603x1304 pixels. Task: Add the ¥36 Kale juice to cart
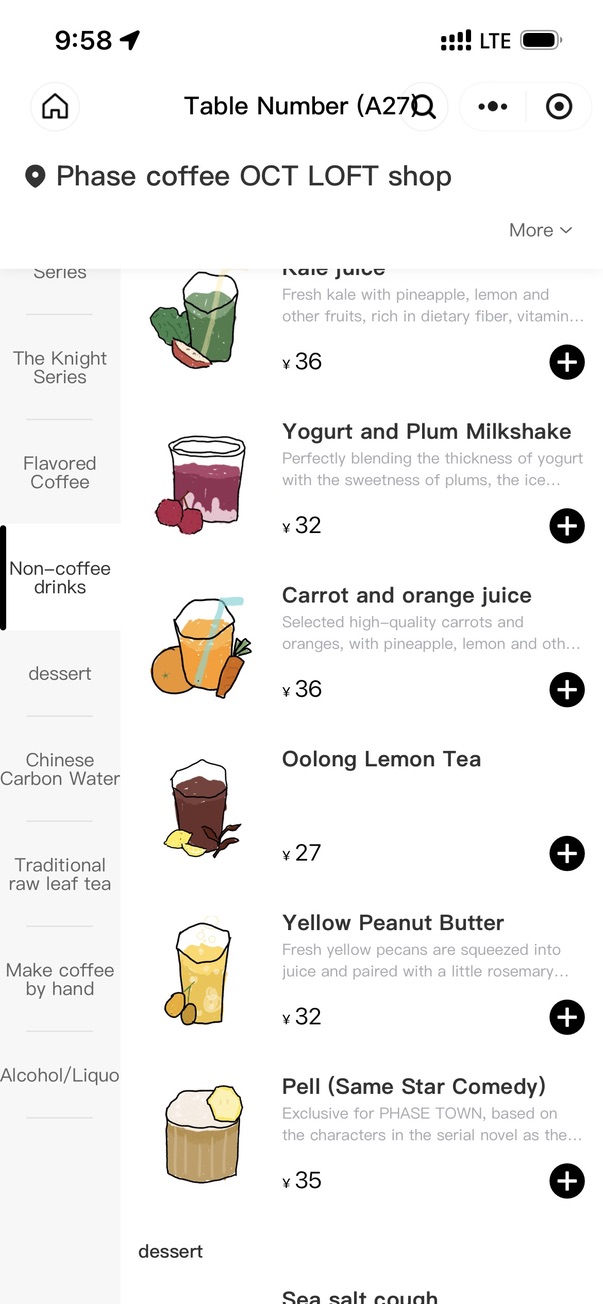(567, 362)
